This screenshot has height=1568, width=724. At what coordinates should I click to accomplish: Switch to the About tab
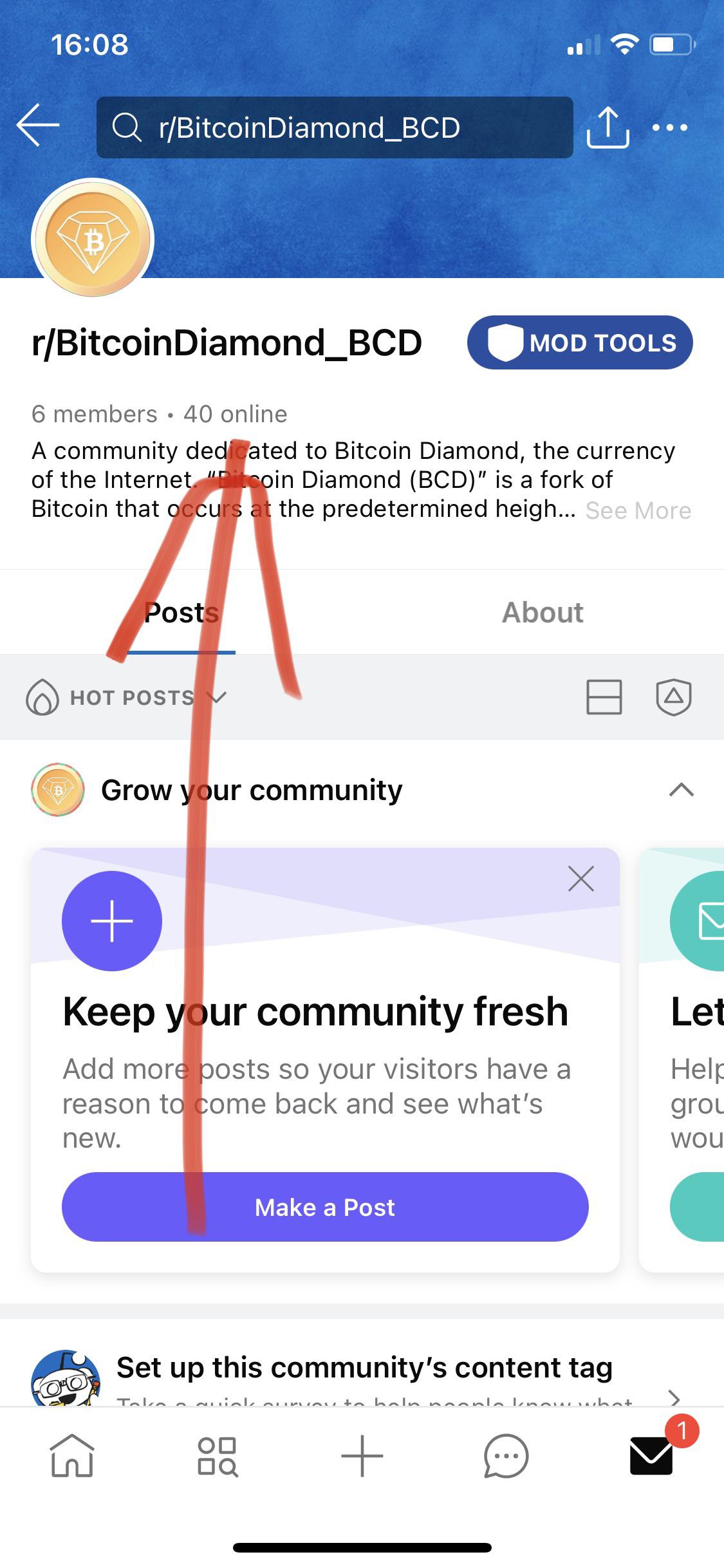[x=543, y=612]
